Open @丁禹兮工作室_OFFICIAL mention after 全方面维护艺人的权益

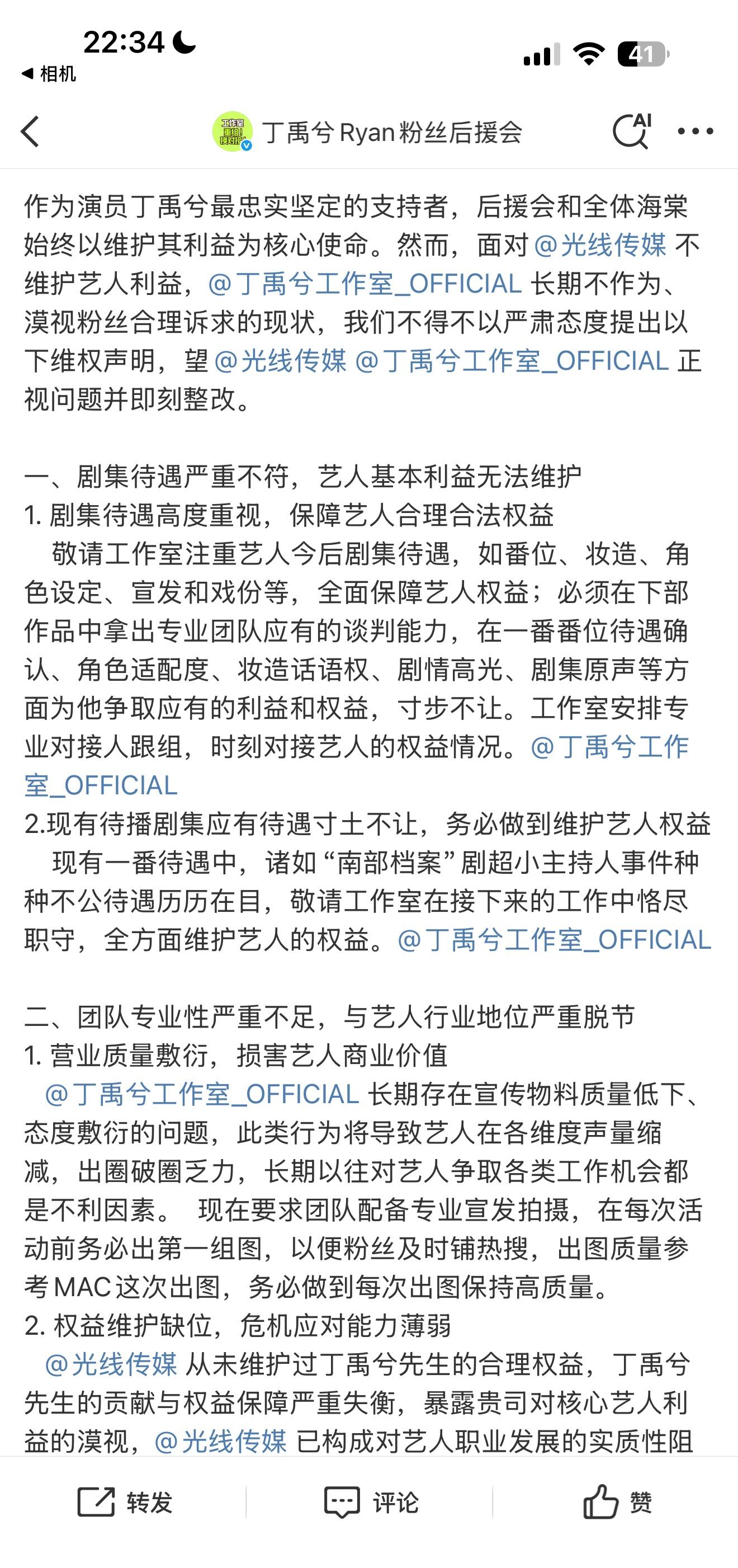[554, 940]
